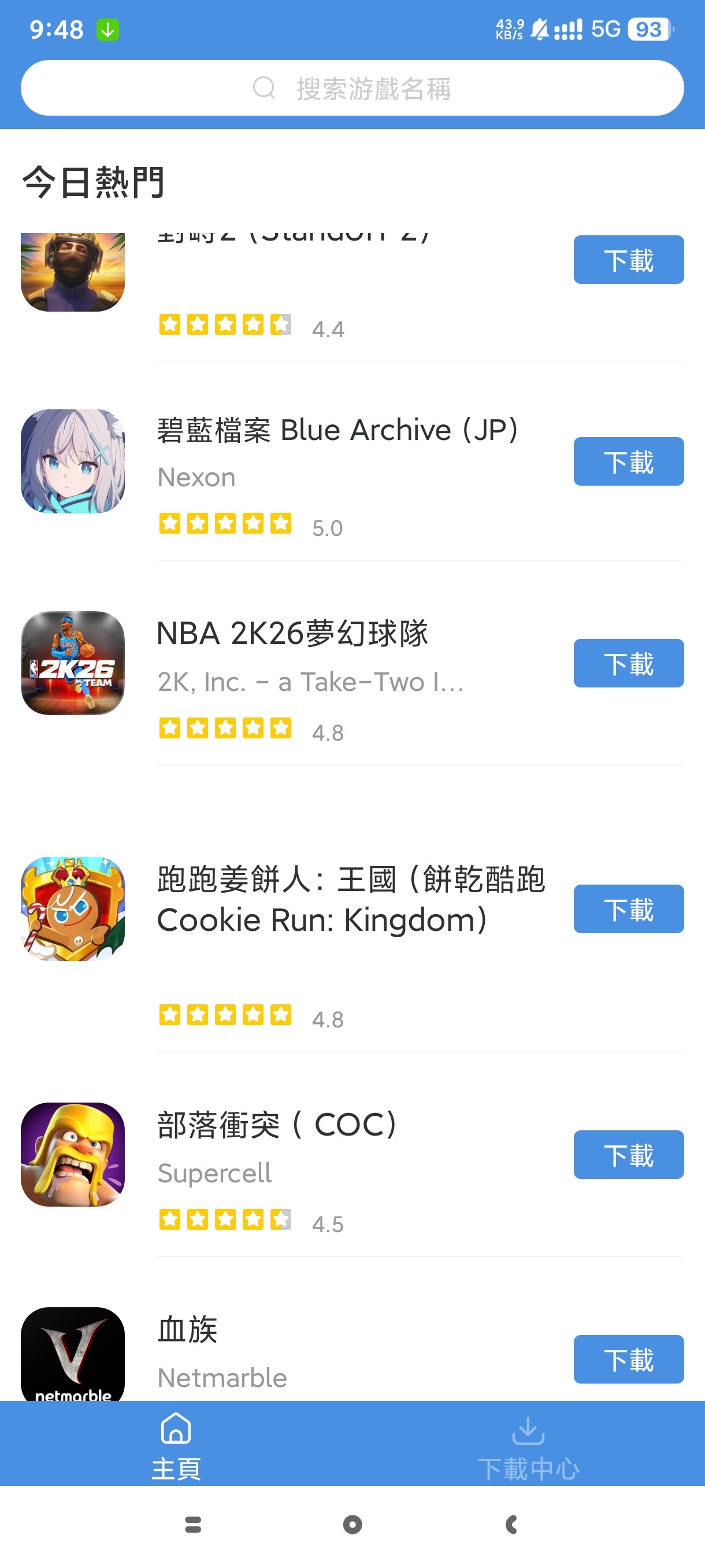Download NBA 2K26夢幻球隊
Screen dimensions: 705x1568
[628, 663]
